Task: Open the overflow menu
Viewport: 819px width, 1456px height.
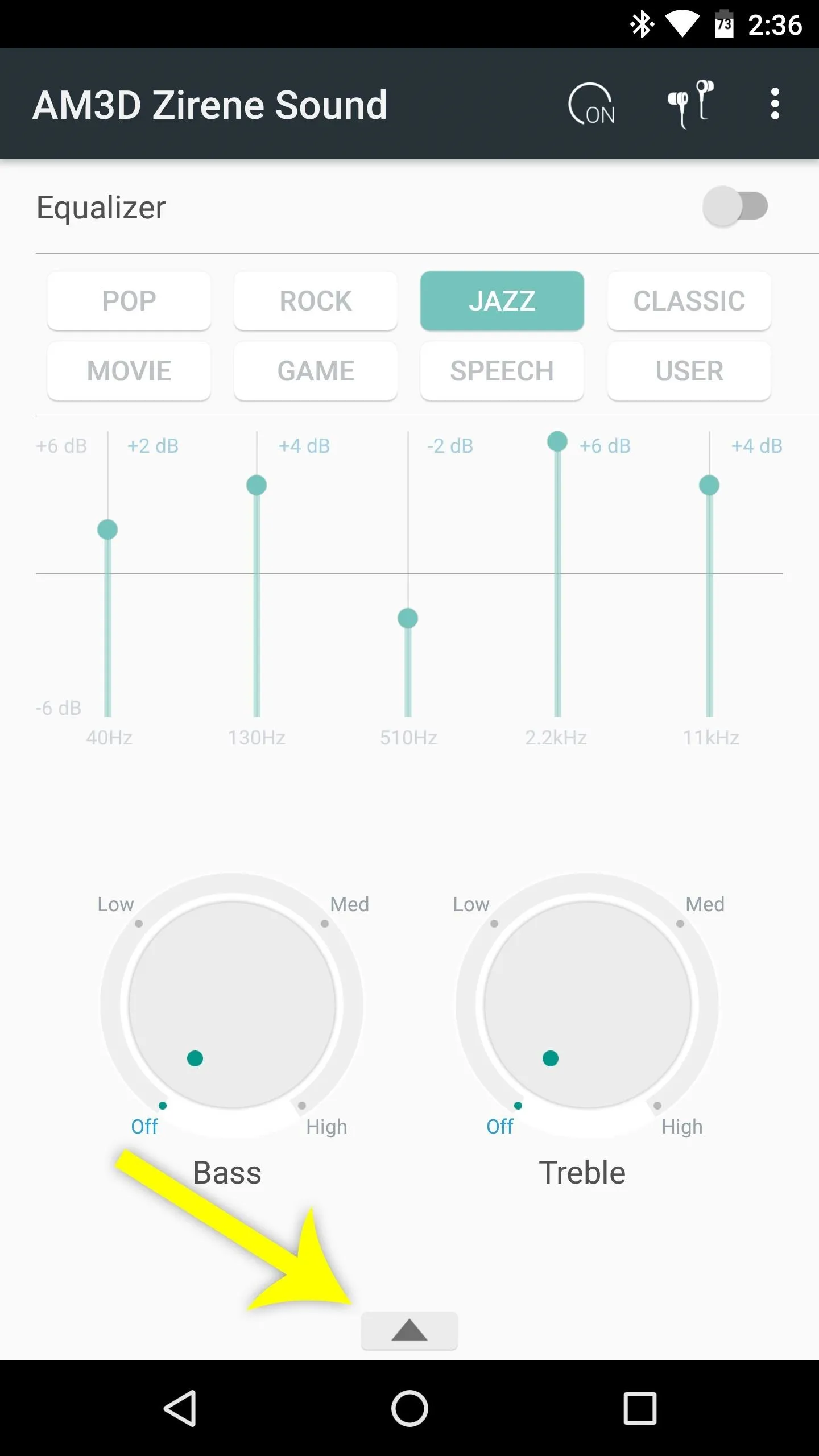Action: 775,104
